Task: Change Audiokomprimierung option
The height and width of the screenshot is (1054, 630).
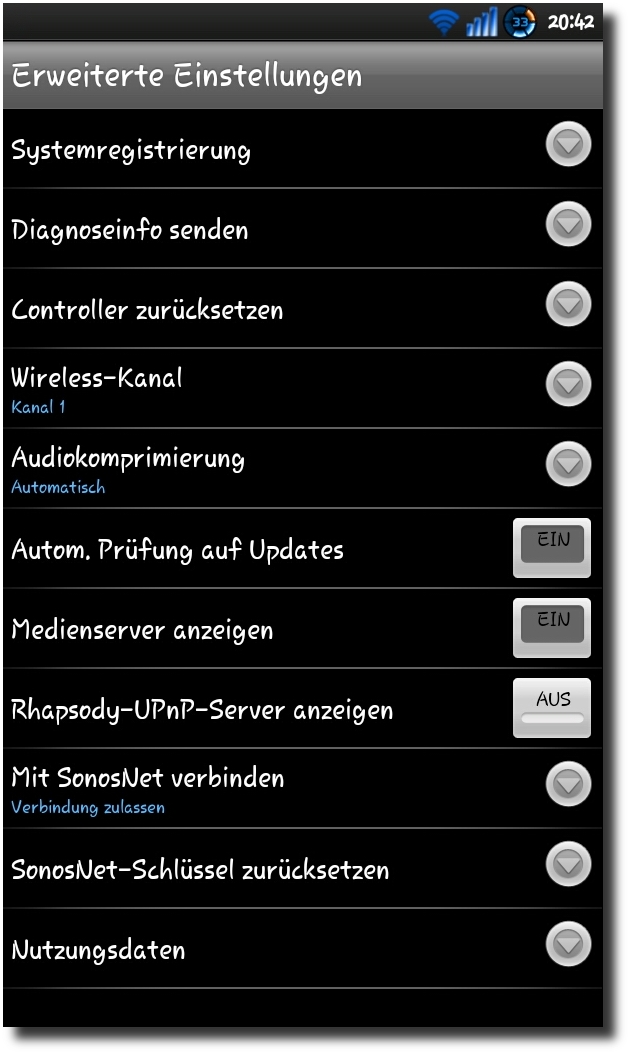Action: [x=303, y=469]
